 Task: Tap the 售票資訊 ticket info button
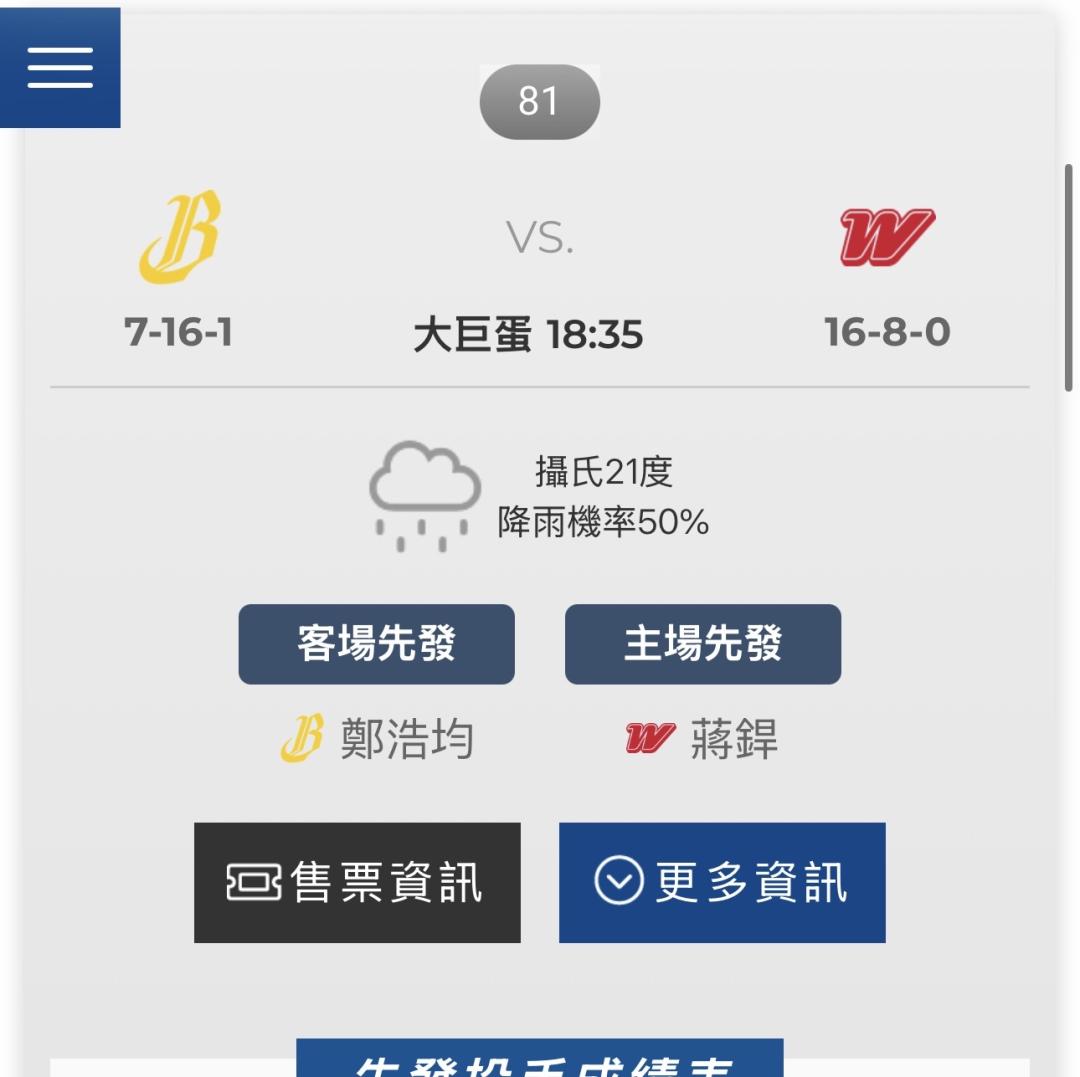357,882
